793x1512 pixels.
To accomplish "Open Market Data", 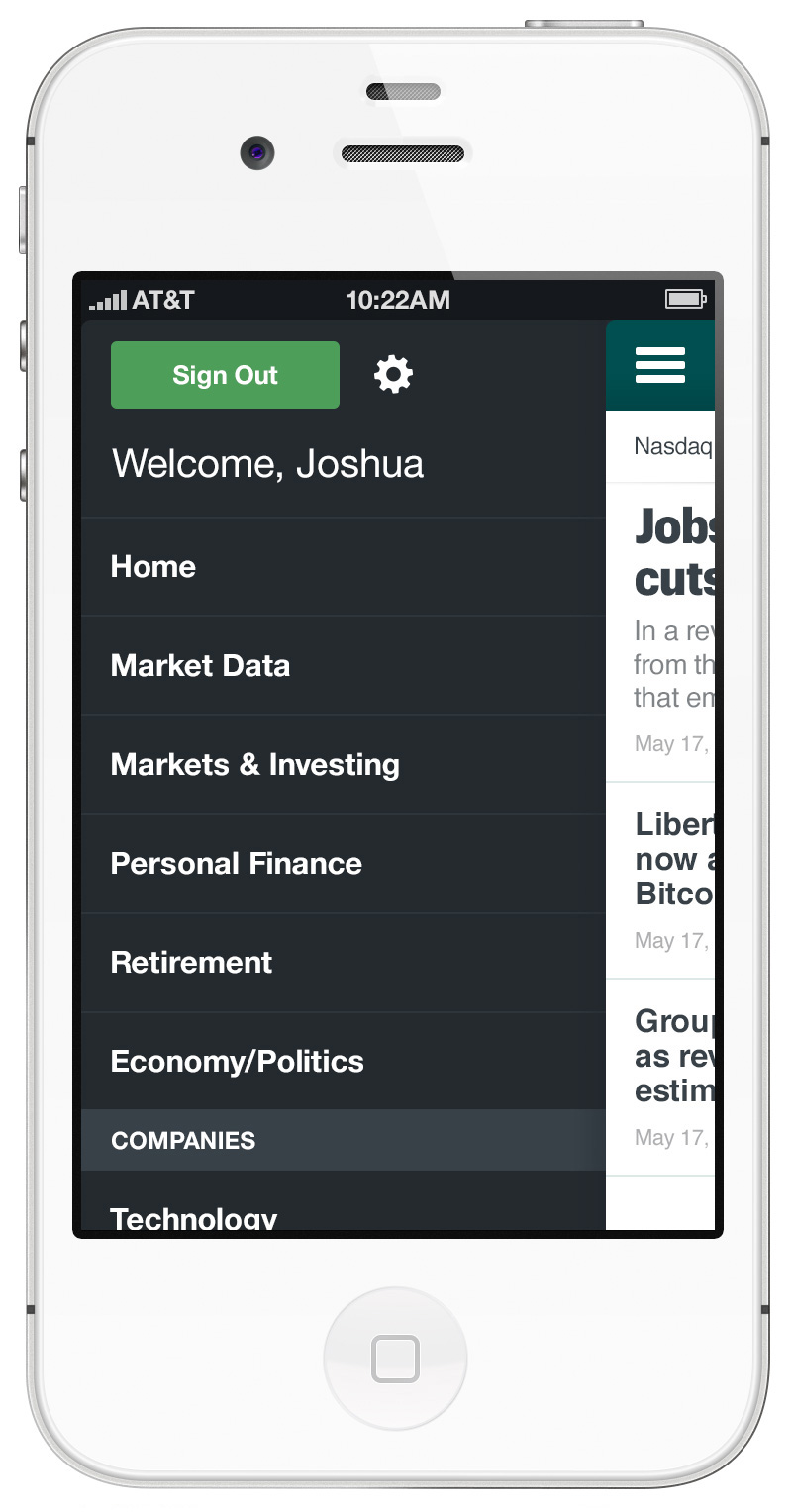I will click(x=200, y=666).
